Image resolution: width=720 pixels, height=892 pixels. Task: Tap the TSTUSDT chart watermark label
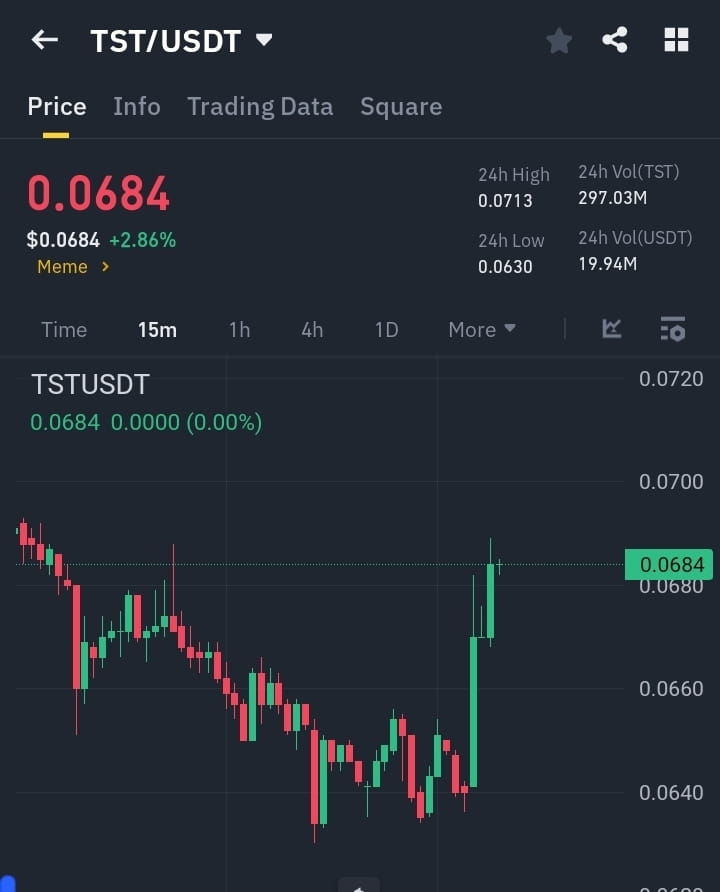coord(90,383)
